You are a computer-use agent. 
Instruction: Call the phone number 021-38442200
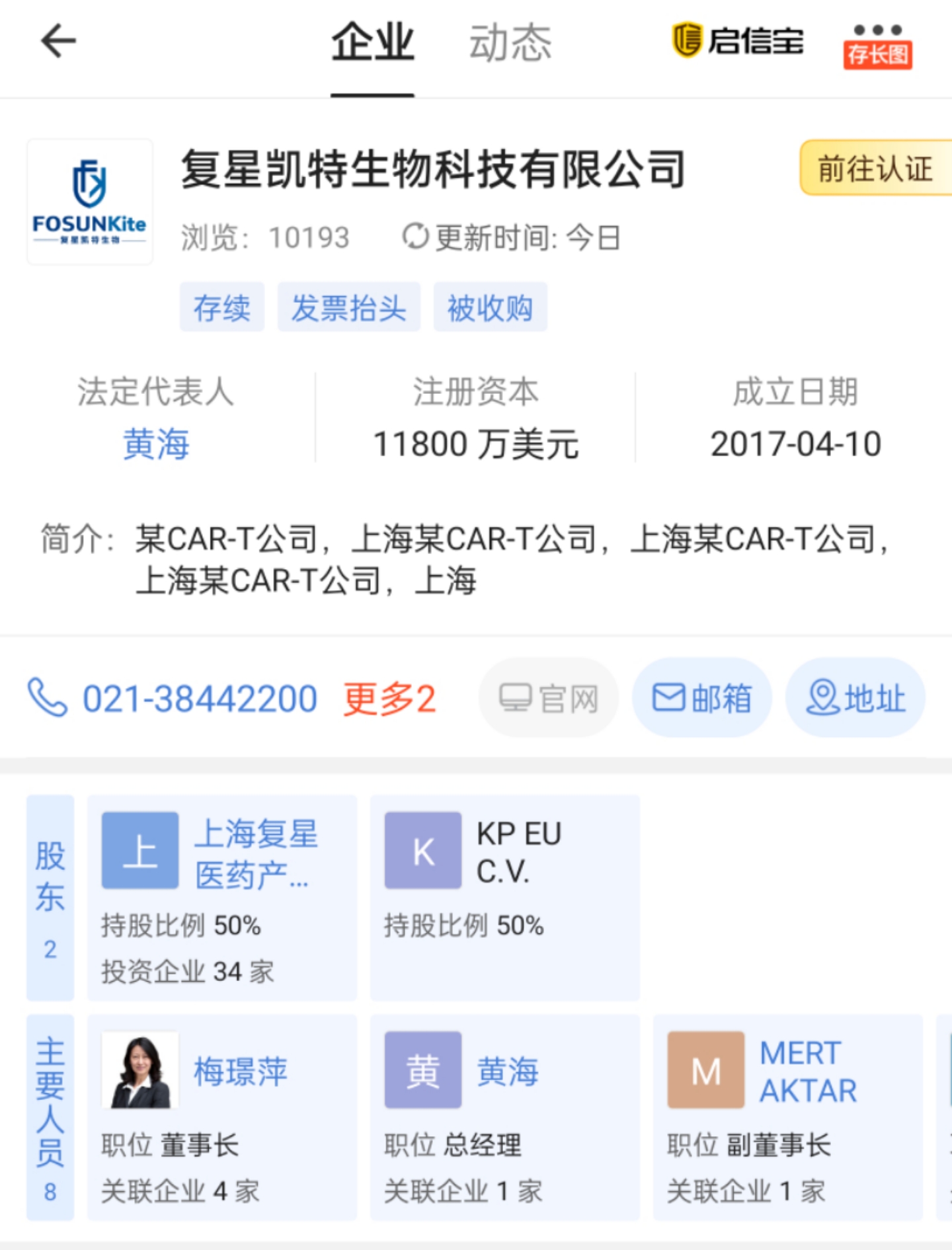click(198, 699)
